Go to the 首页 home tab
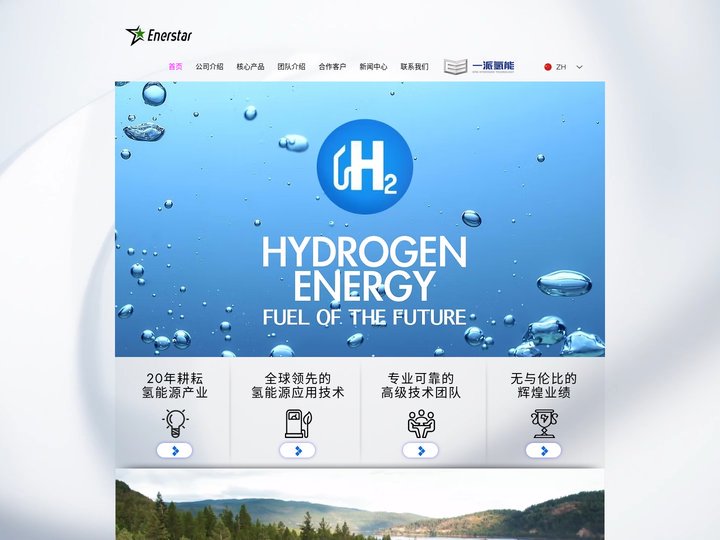 tap(175, 67)
